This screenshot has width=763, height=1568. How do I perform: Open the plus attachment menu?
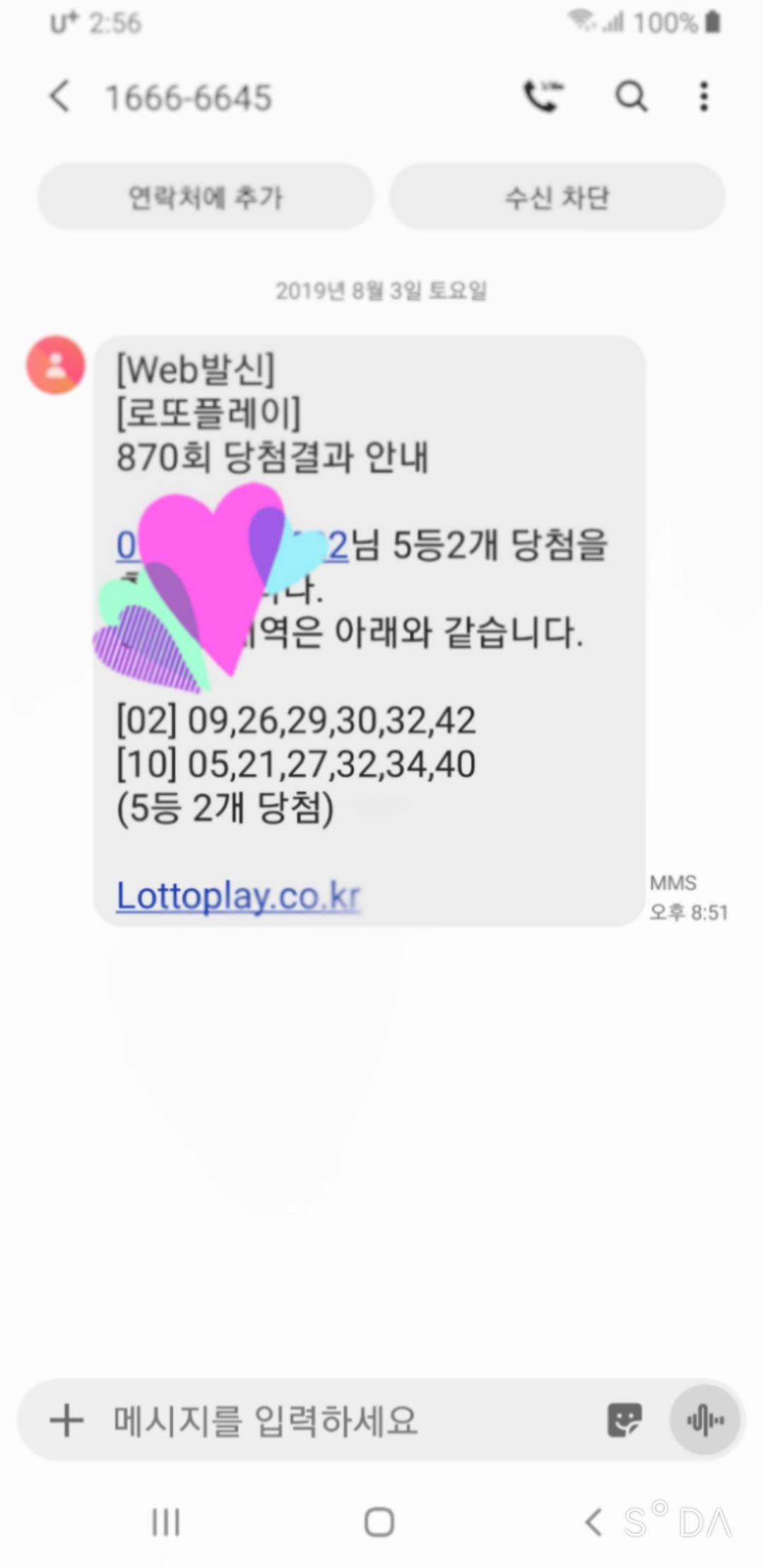[x=67, y=1420]
